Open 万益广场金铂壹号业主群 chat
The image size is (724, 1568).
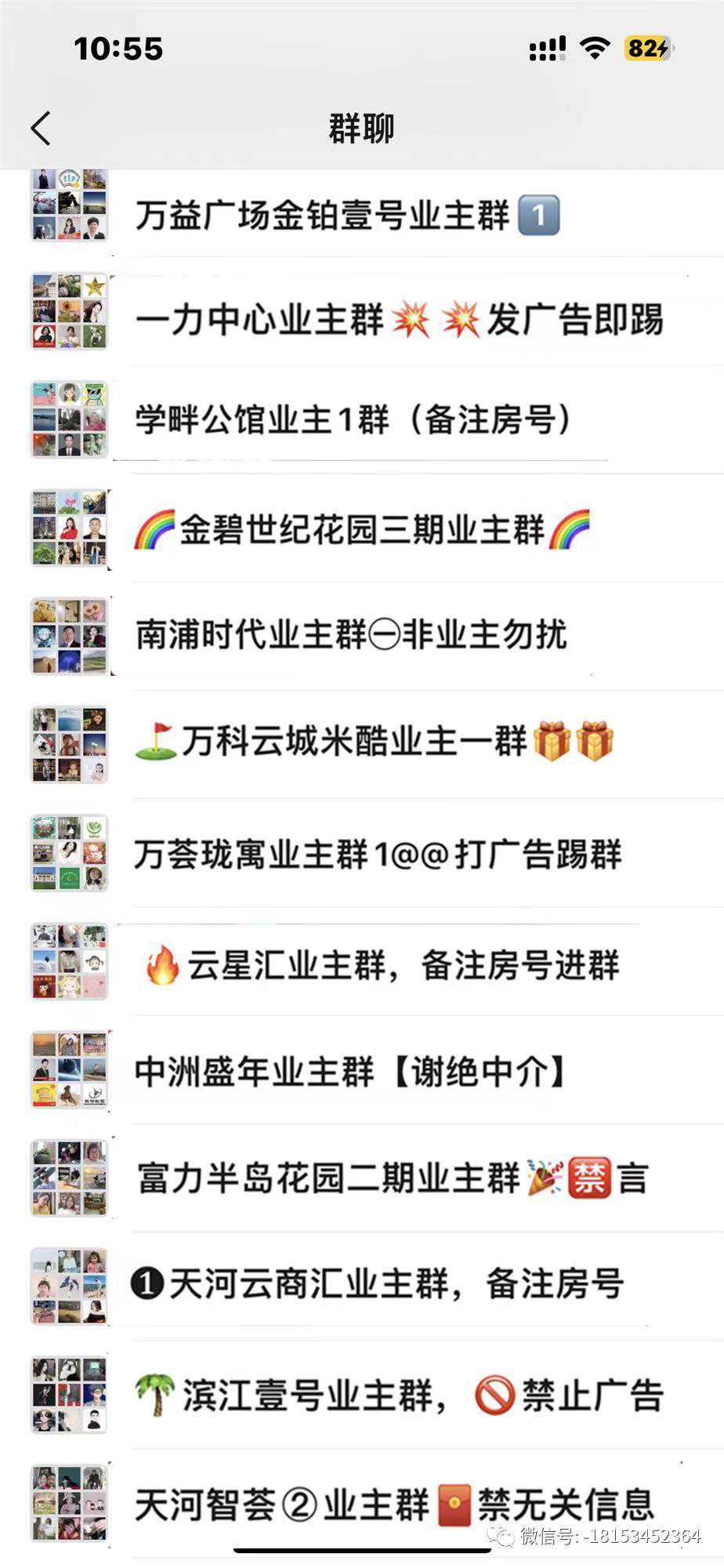(x=346, y=216)
